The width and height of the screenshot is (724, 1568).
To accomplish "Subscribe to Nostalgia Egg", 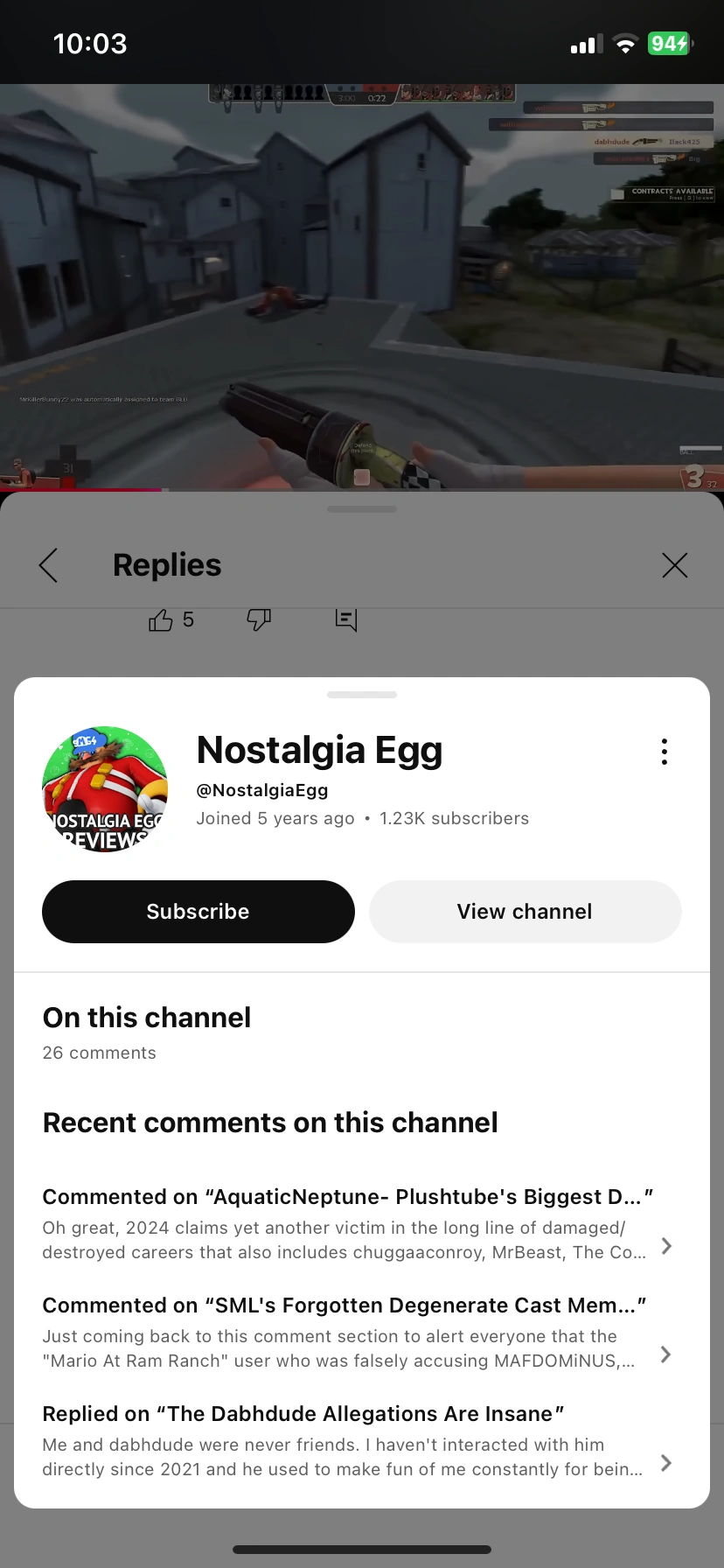I will pos(198,912).
